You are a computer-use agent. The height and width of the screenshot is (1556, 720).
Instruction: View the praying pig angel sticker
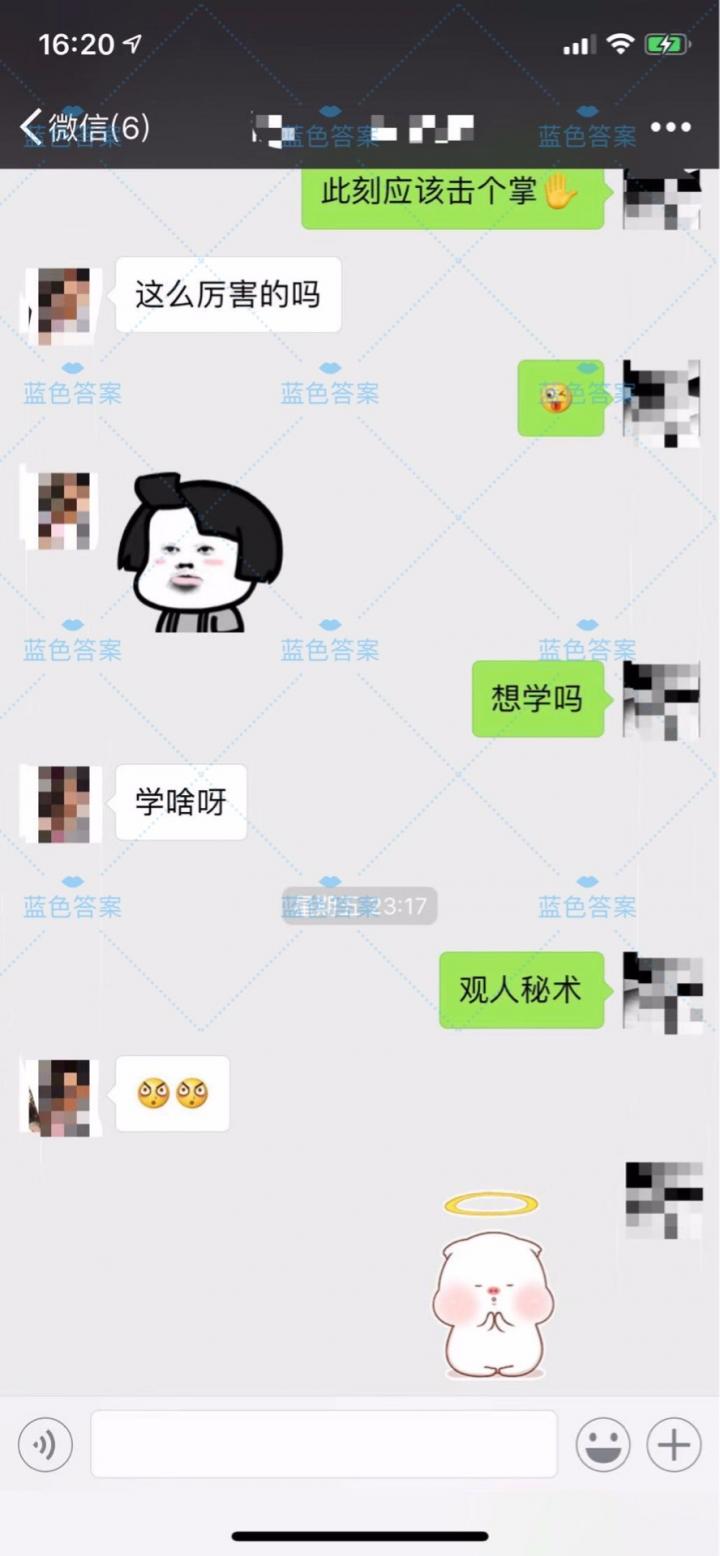492,1287
